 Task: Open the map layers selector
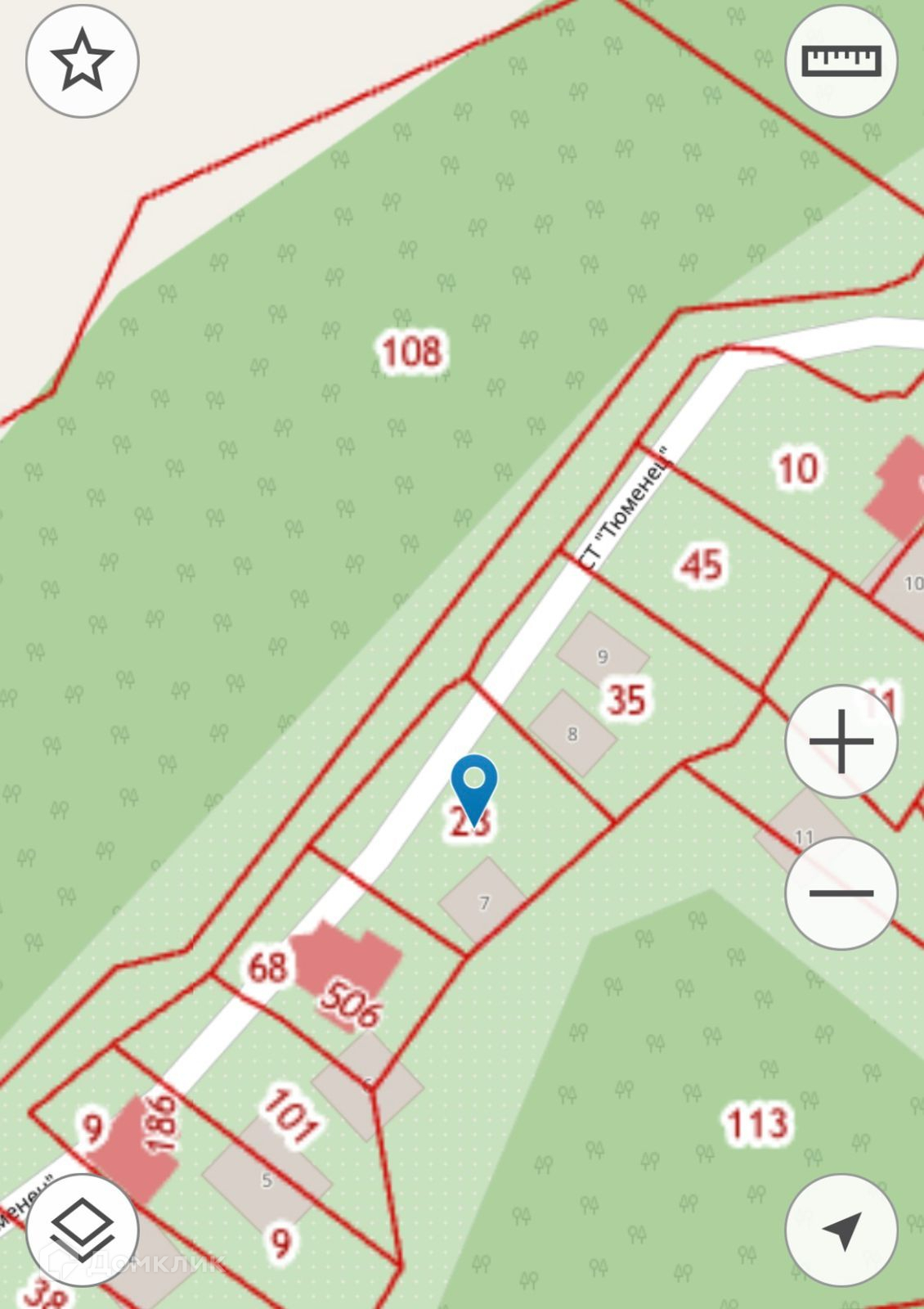pos(82,1230)
